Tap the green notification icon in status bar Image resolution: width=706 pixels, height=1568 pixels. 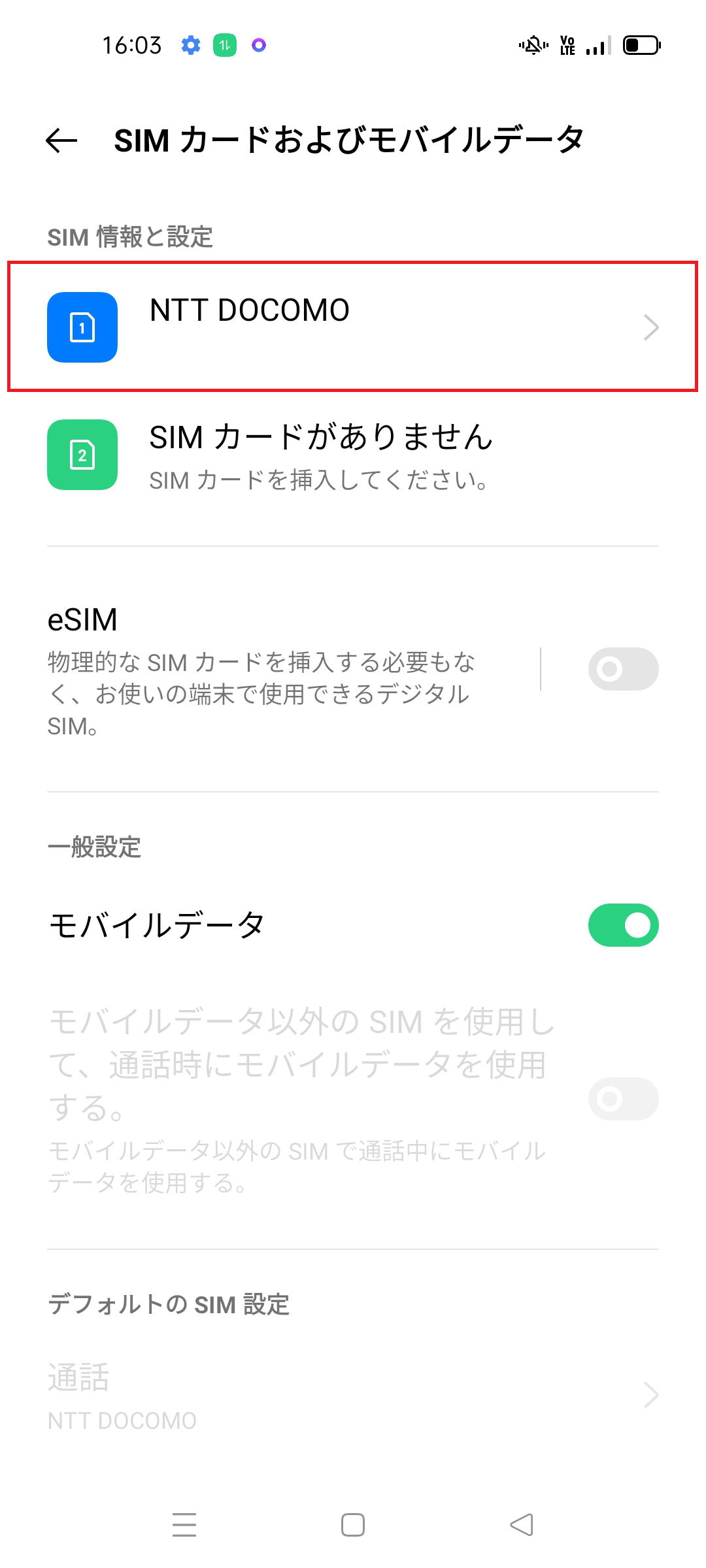coord(224,45)
